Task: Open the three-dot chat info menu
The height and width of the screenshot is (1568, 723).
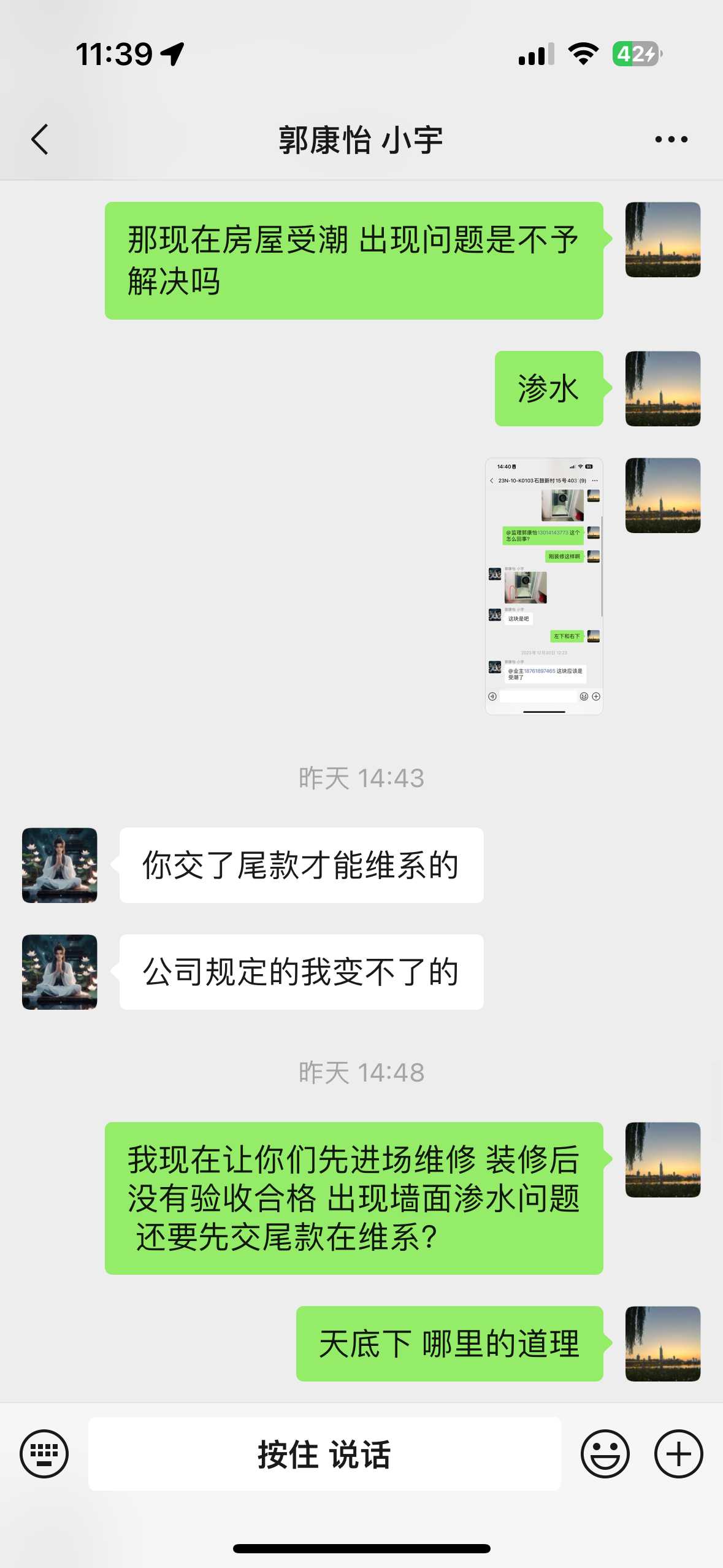Action: coord(671,139)
